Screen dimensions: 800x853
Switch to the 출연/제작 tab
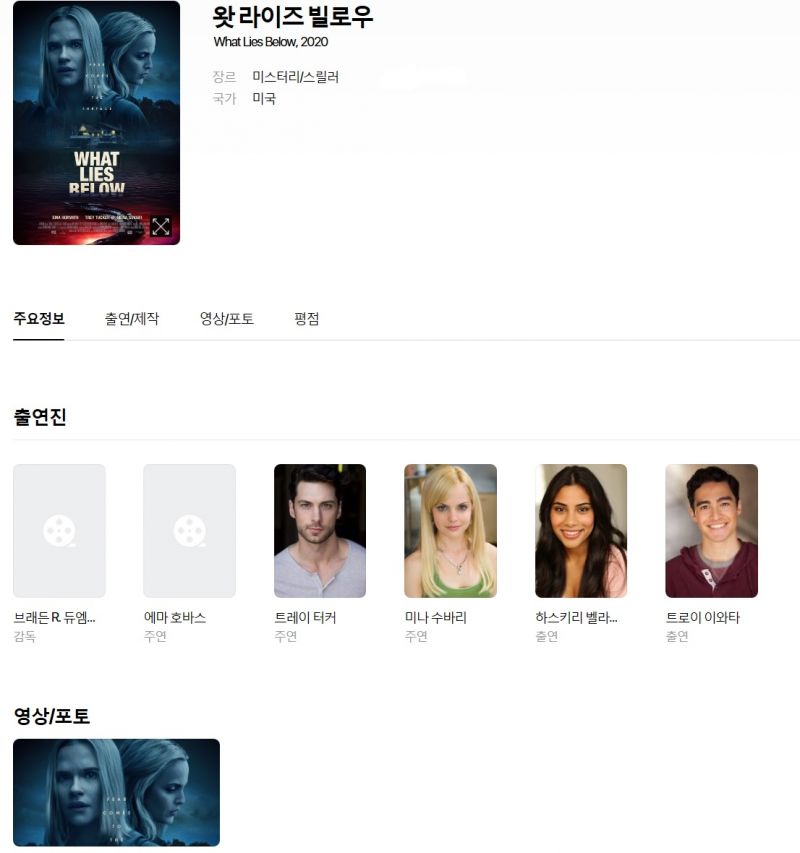pos(132,319)
